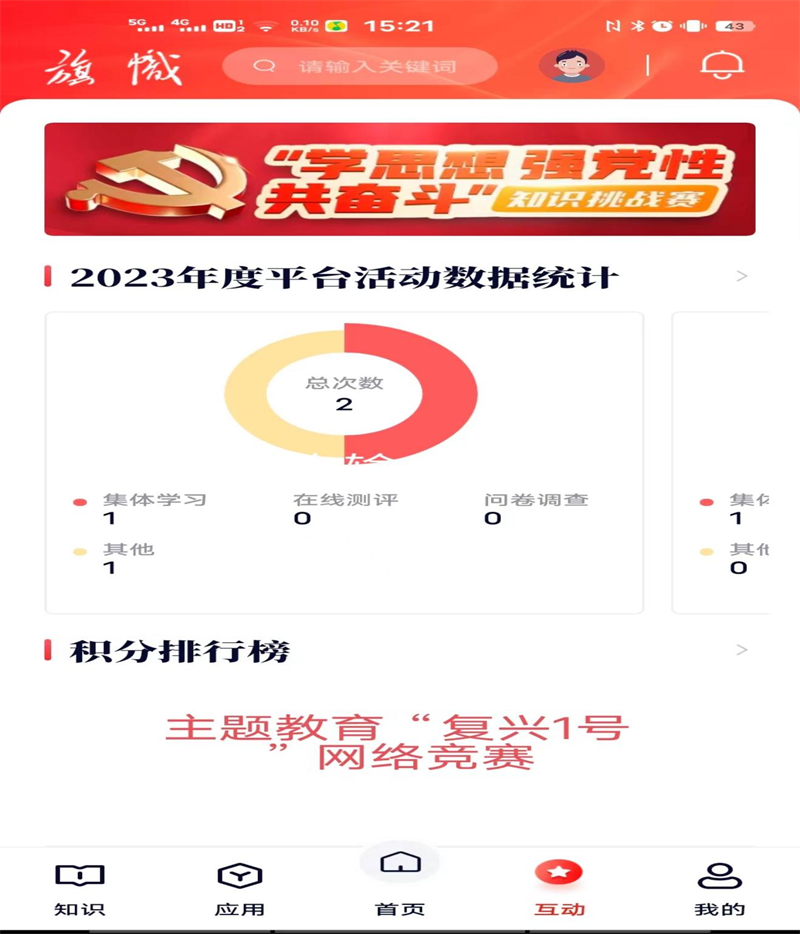
Task: Switch to the 应用 tab
Action: pyautogui.click(x=240, y=887)
